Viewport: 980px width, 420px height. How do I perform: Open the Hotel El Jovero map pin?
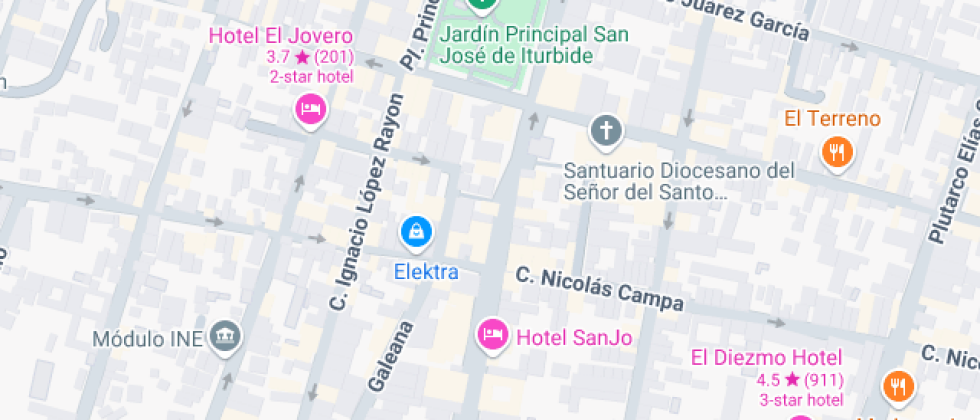(x=311, y=108)
